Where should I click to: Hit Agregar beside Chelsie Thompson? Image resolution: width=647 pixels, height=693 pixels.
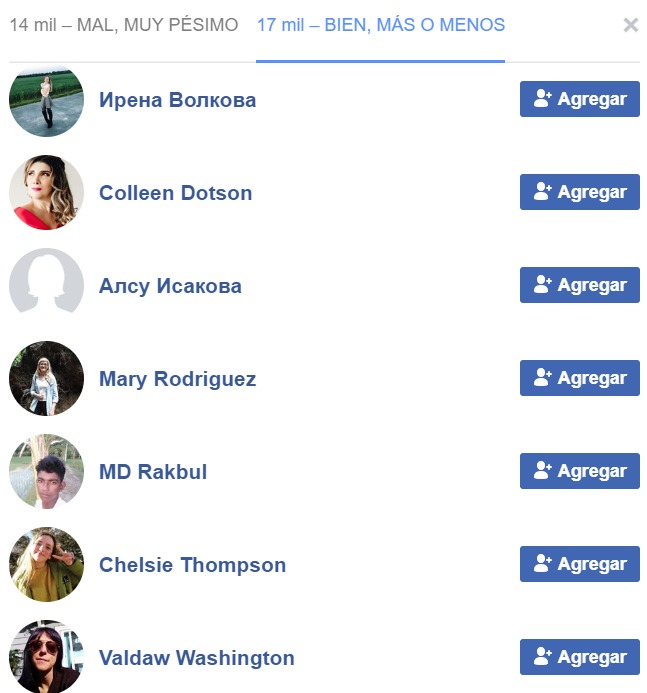click(x=579, y=564)
